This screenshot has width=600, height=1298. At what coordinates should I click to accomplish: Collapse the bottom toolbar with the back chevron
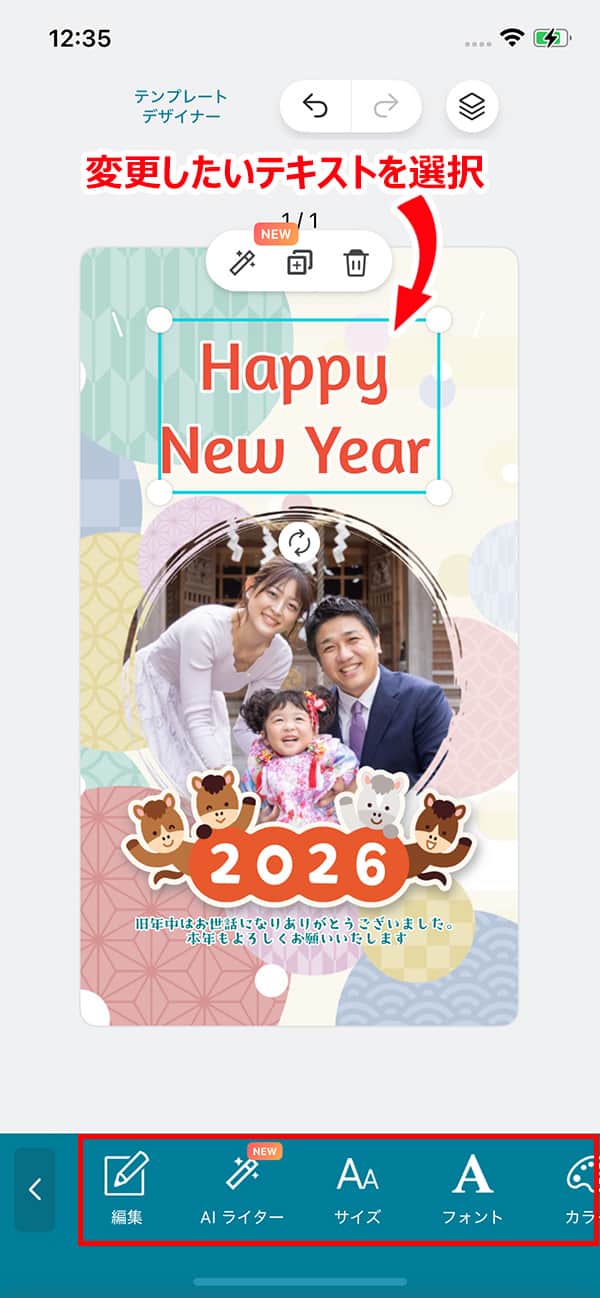pos(35,1189)
